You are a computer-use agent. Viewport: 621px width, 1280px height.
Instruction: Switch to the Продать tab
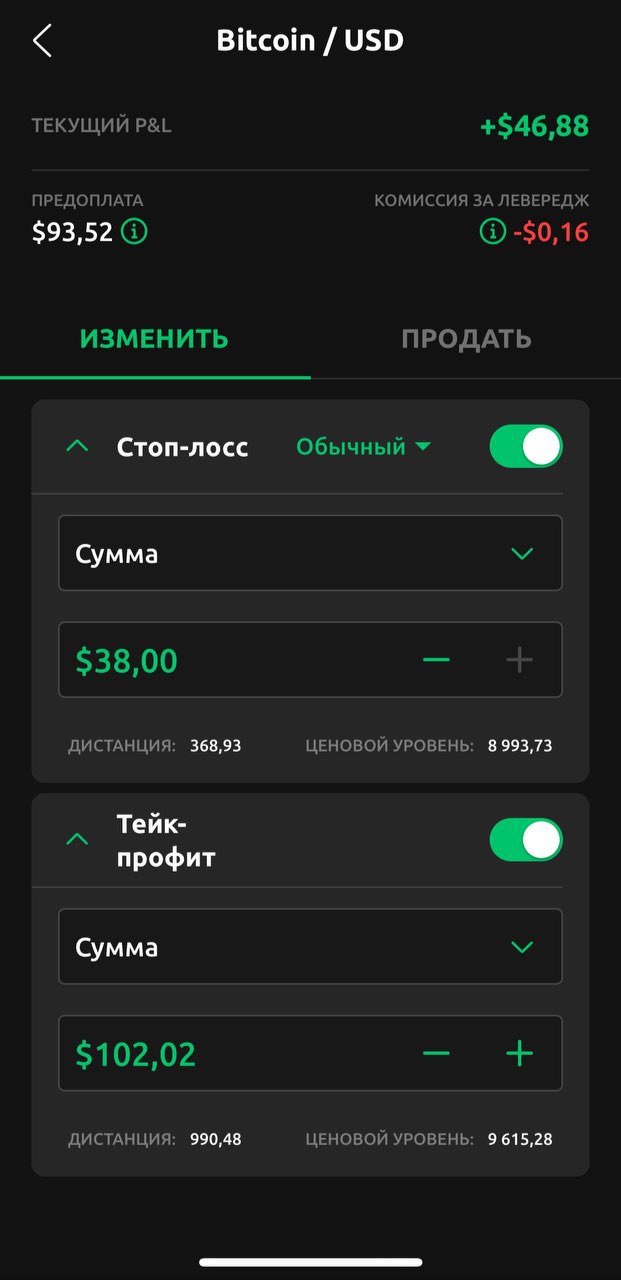point(466,339)
